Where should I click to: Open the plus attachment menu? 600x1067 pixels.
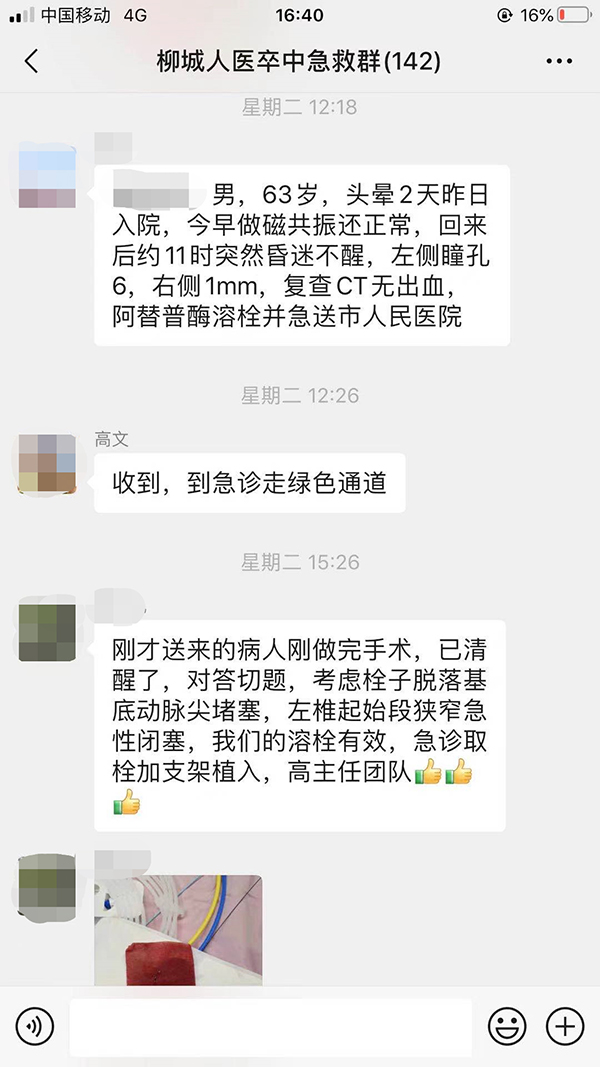[565, 1026]
